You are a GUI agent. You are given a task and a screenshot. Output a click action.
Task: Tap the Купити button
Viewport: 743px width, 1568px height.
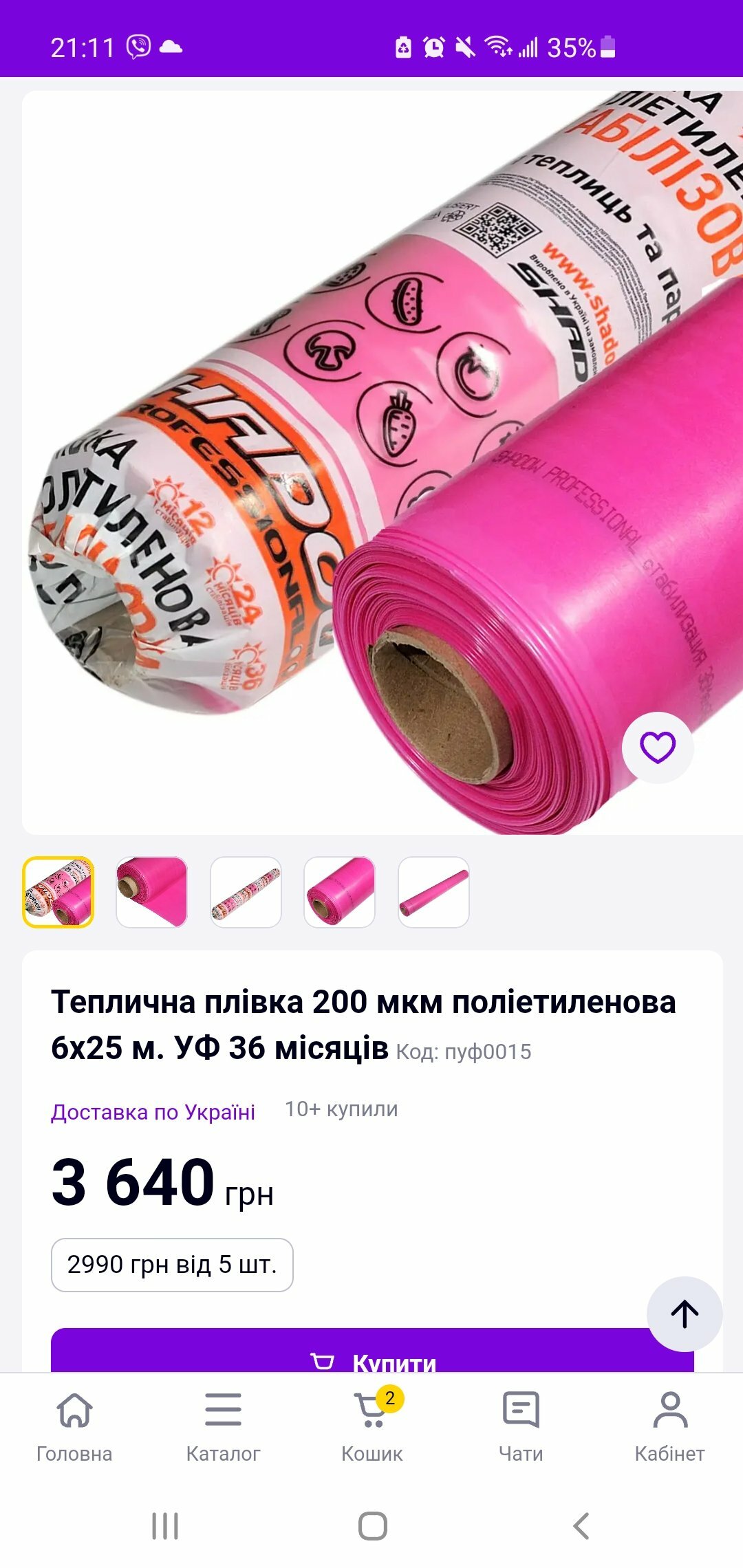click(x=372, y=1351)
